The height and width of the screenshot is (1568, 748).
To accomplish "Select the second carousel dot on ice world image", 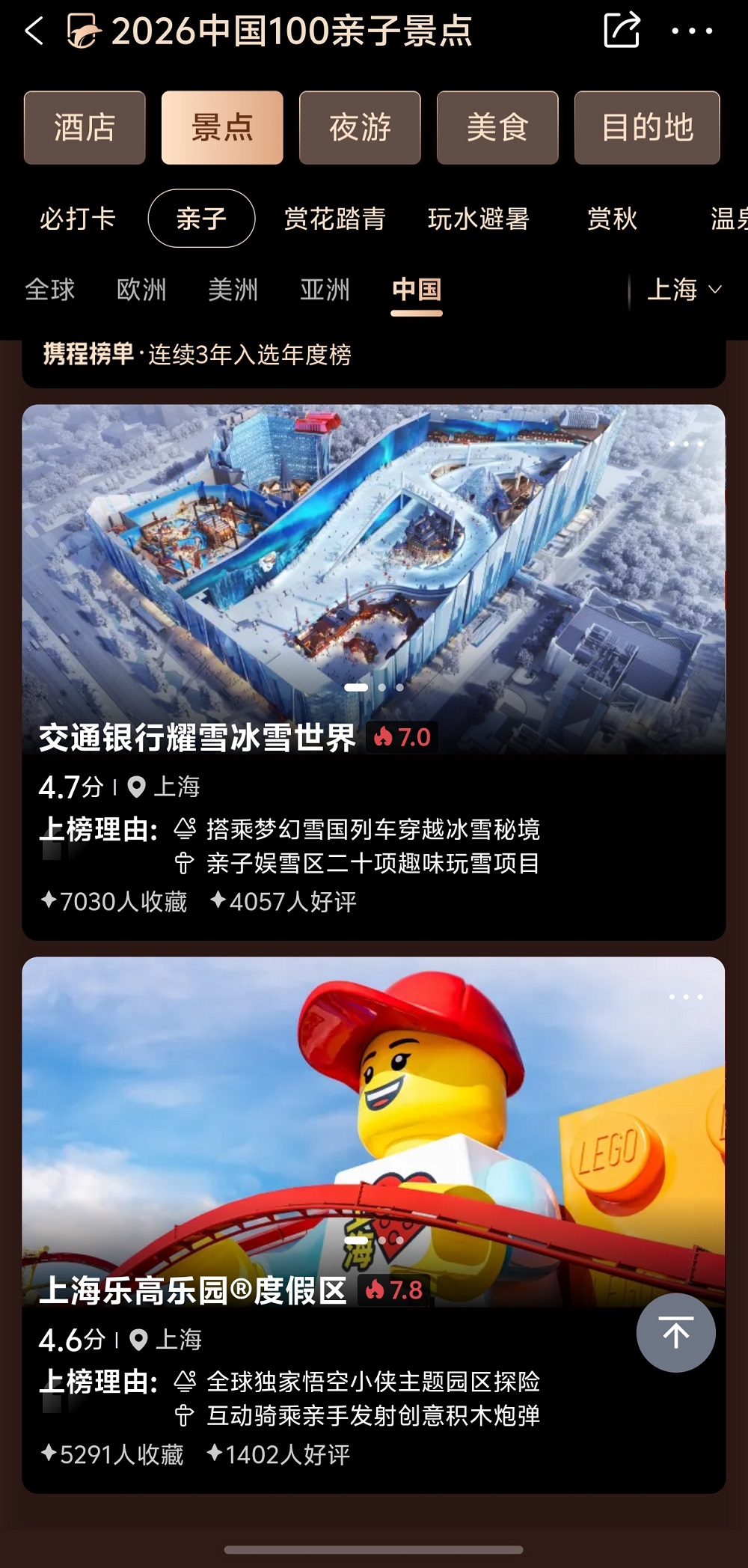I will click(x=382, y=686).
